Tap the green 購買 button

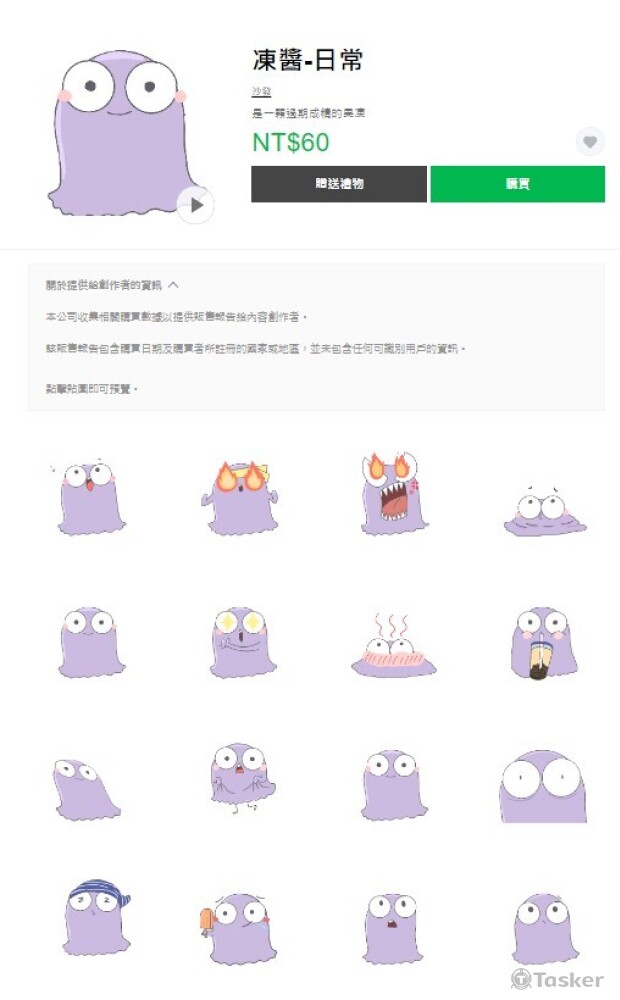517,184
